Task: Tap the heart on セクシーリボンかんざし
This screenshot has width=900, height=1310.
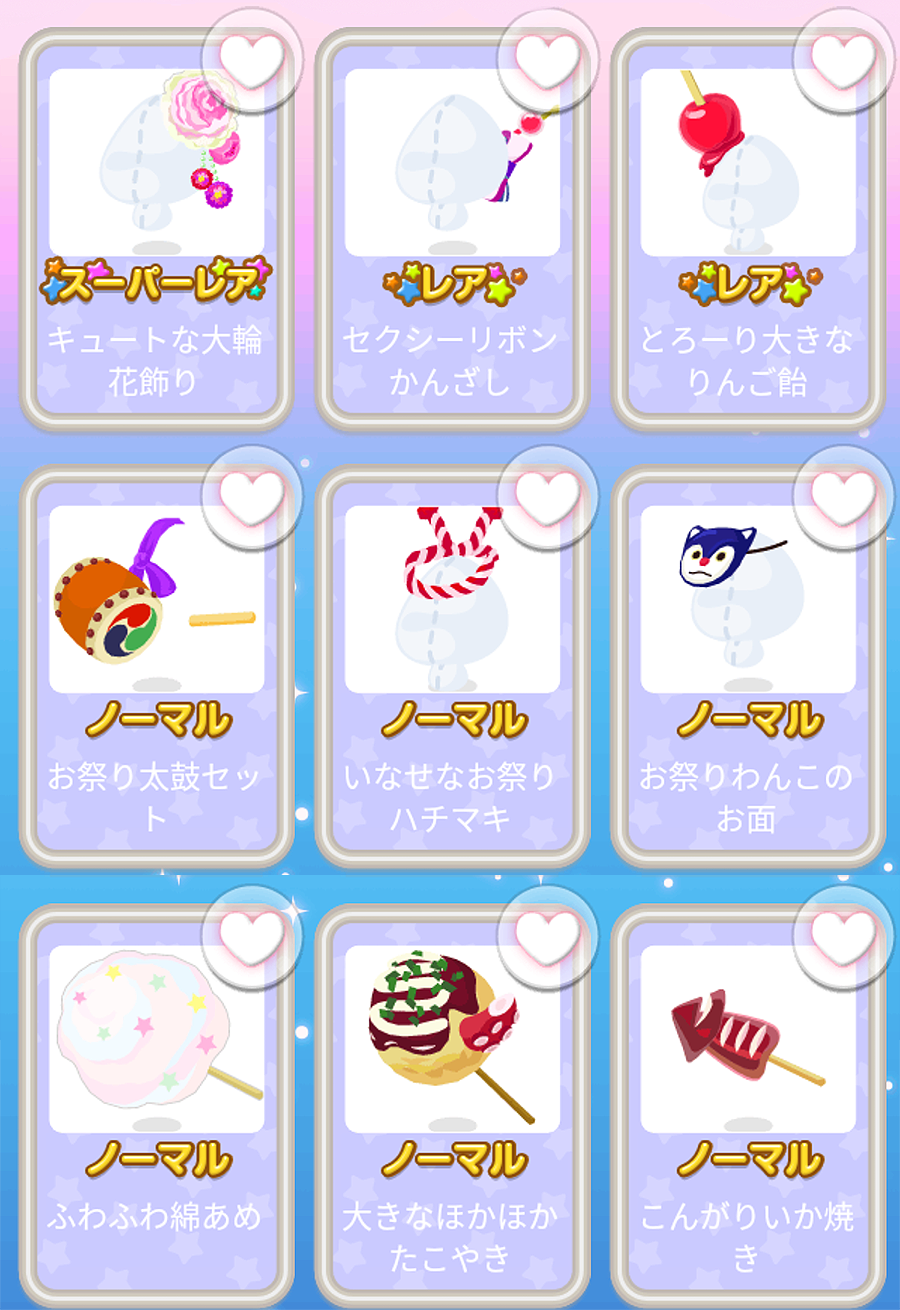Action: (547, 60)
